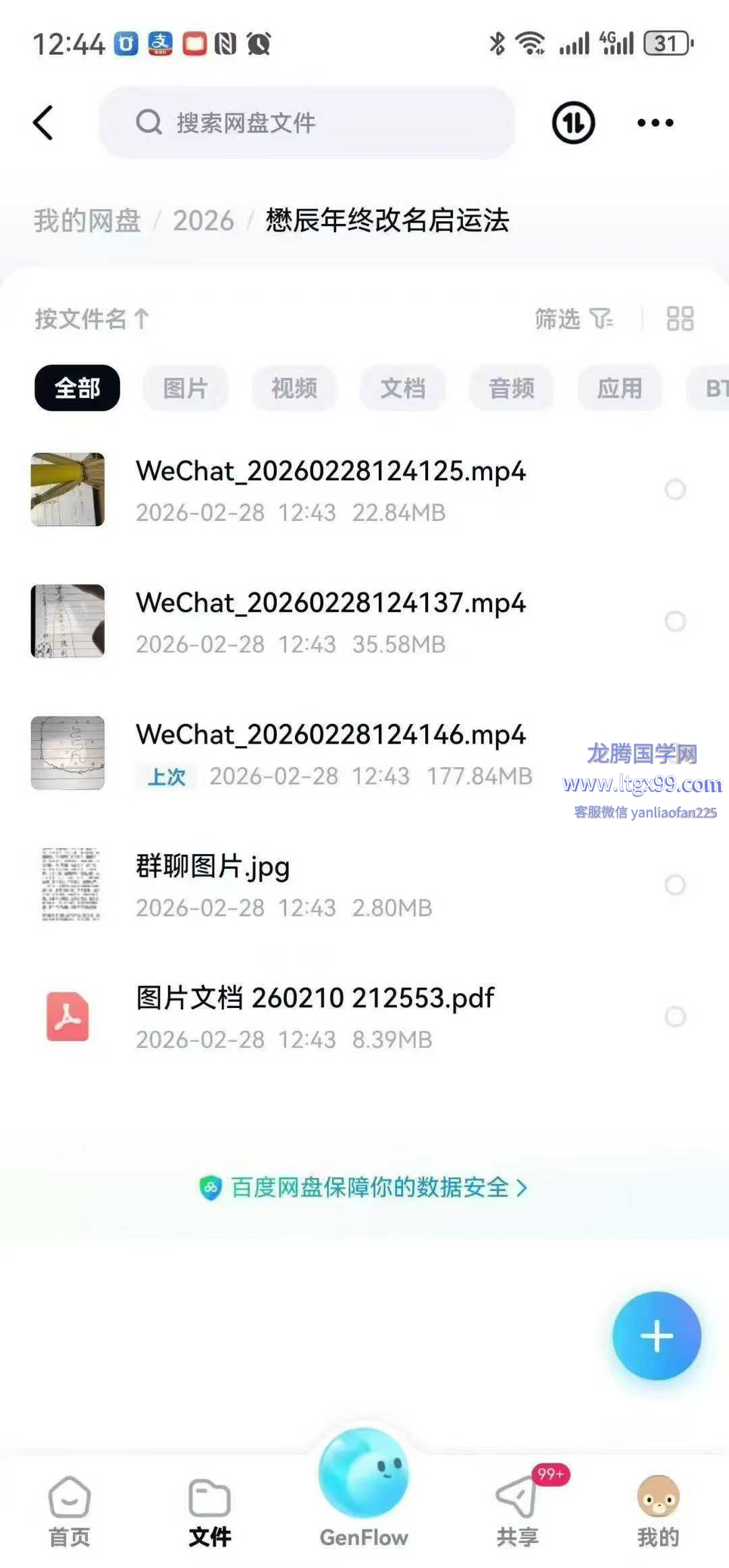Select the 视频 filter chip

(x=294, y=388)
